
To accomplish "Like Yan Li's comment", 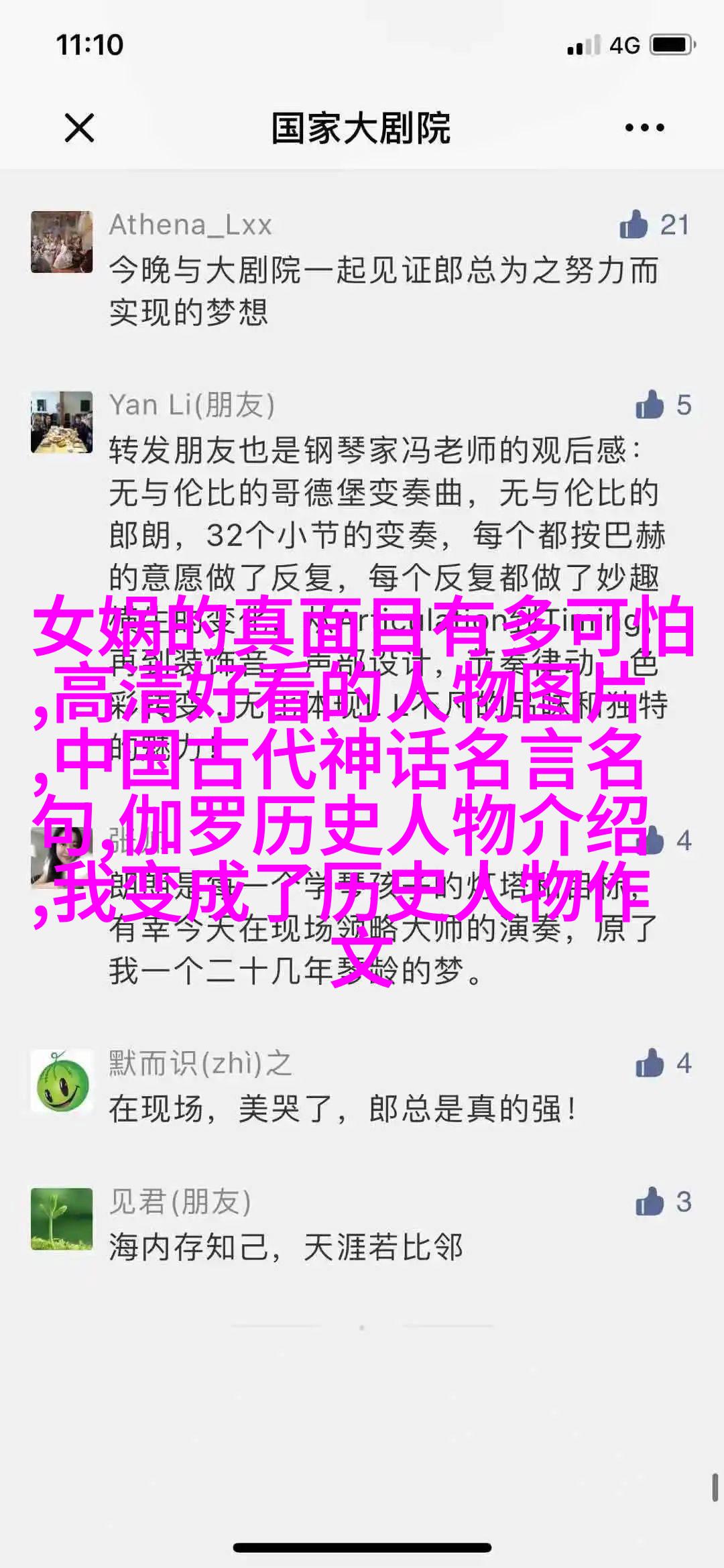I will pos(649,405).
